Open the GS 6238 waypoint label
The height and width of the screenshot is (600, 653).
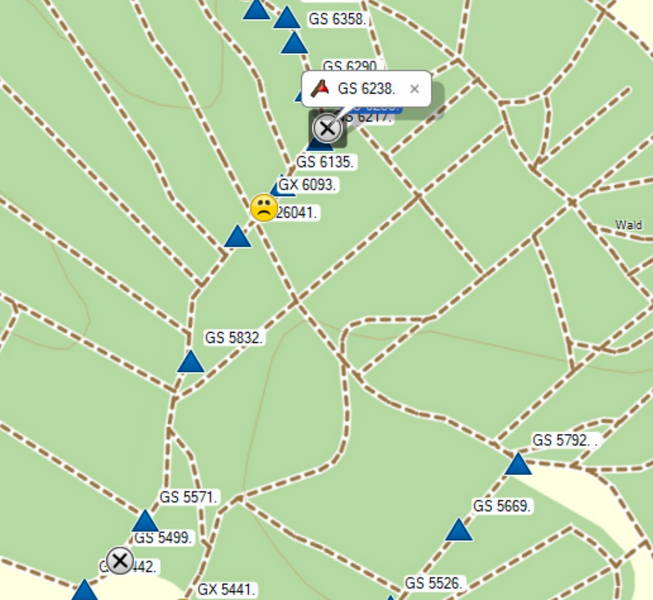(366, 89)
